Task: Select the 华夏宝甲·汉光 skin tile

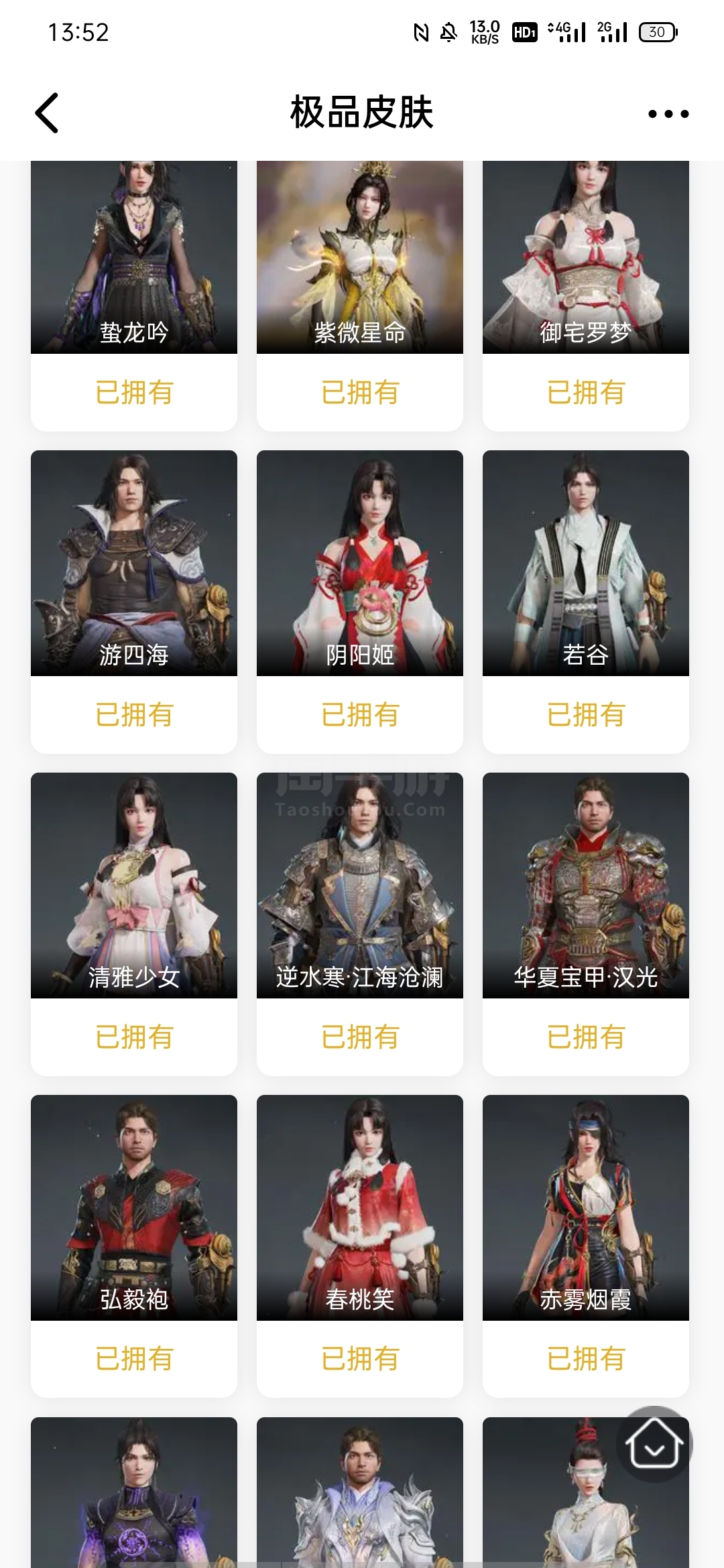Action: (x=586, y=924)
